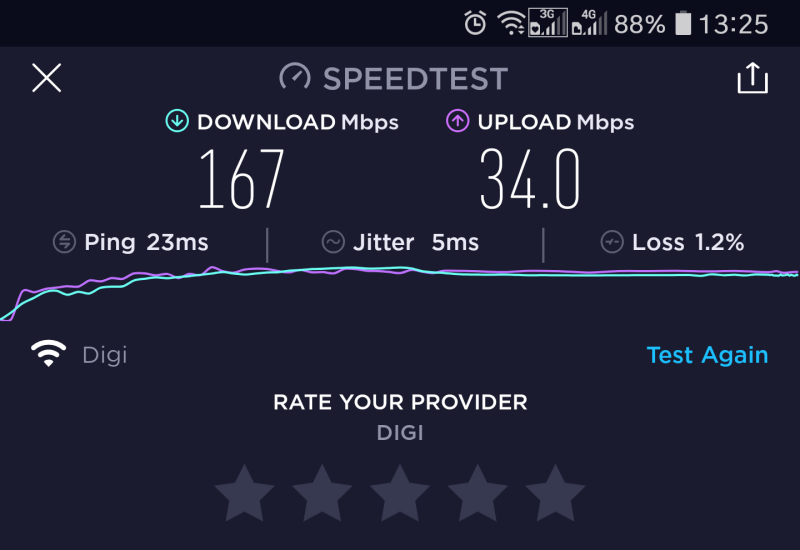
Task: Give Digi a three-star rating
Action: pyautogui.click(x=400, y=492)
